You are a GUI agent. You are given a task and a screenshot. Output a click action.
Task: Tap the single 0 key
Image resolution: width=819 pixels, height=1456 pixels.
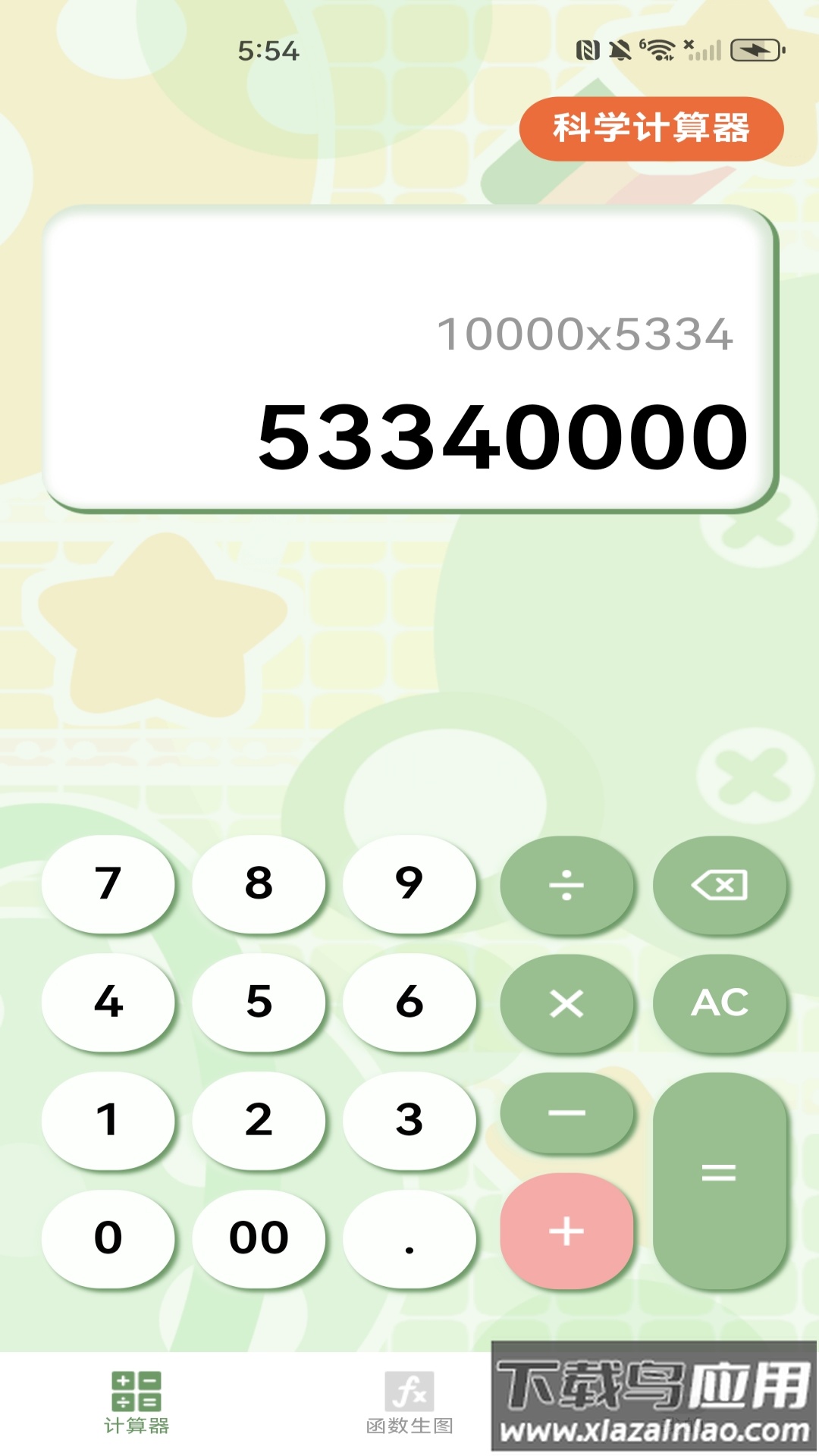(x=108, y=1238)
